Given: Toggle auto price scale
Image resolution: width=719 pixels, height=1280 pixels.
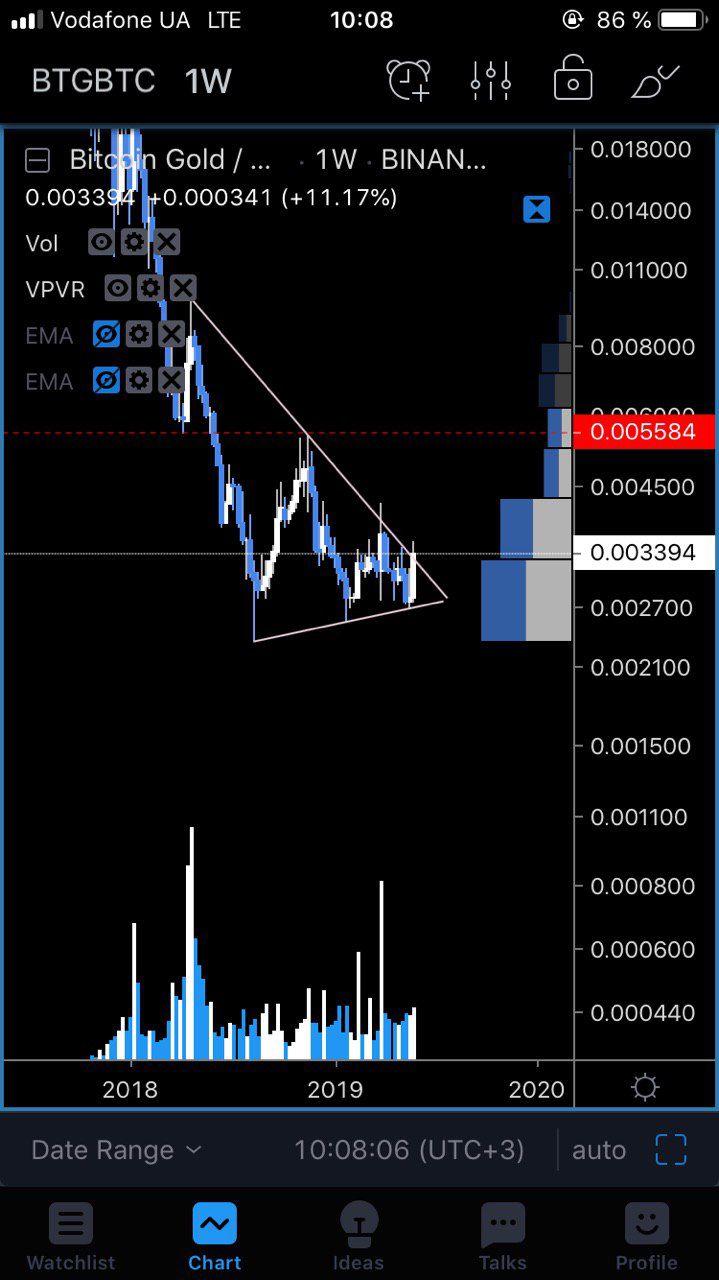Looking at the screenshot, I should [598, 1150].
